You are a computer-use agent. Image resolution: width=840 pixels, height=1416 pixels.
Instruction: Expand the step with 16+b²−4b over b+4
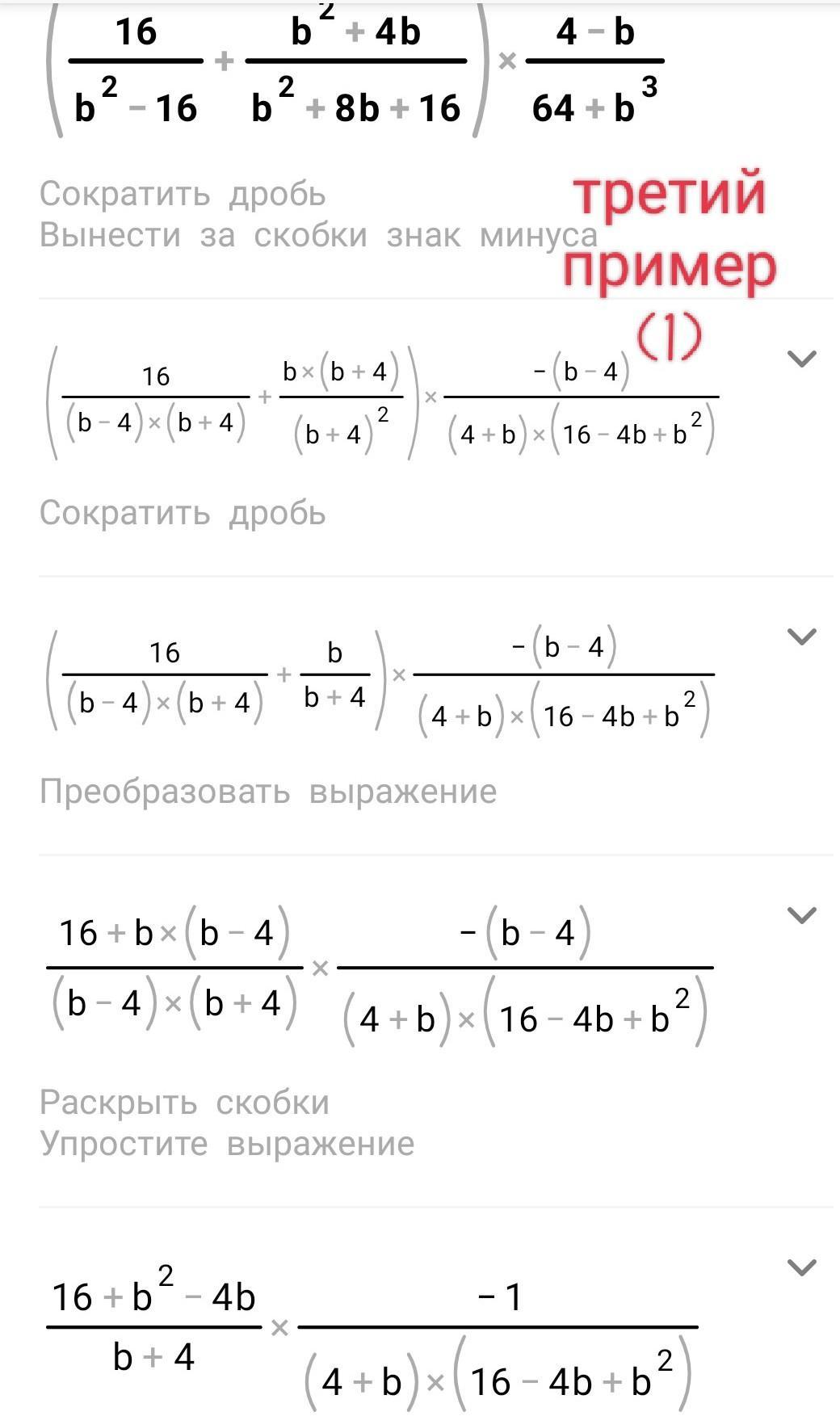pyautogui.click(x=801, y=1267)
